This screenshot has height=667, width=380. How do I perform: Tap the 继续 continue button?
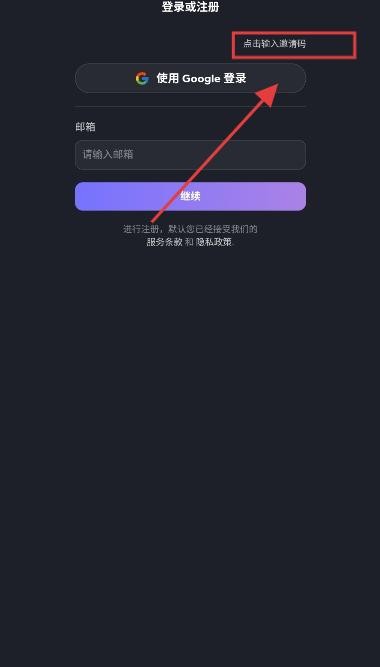tap(190, 196)
